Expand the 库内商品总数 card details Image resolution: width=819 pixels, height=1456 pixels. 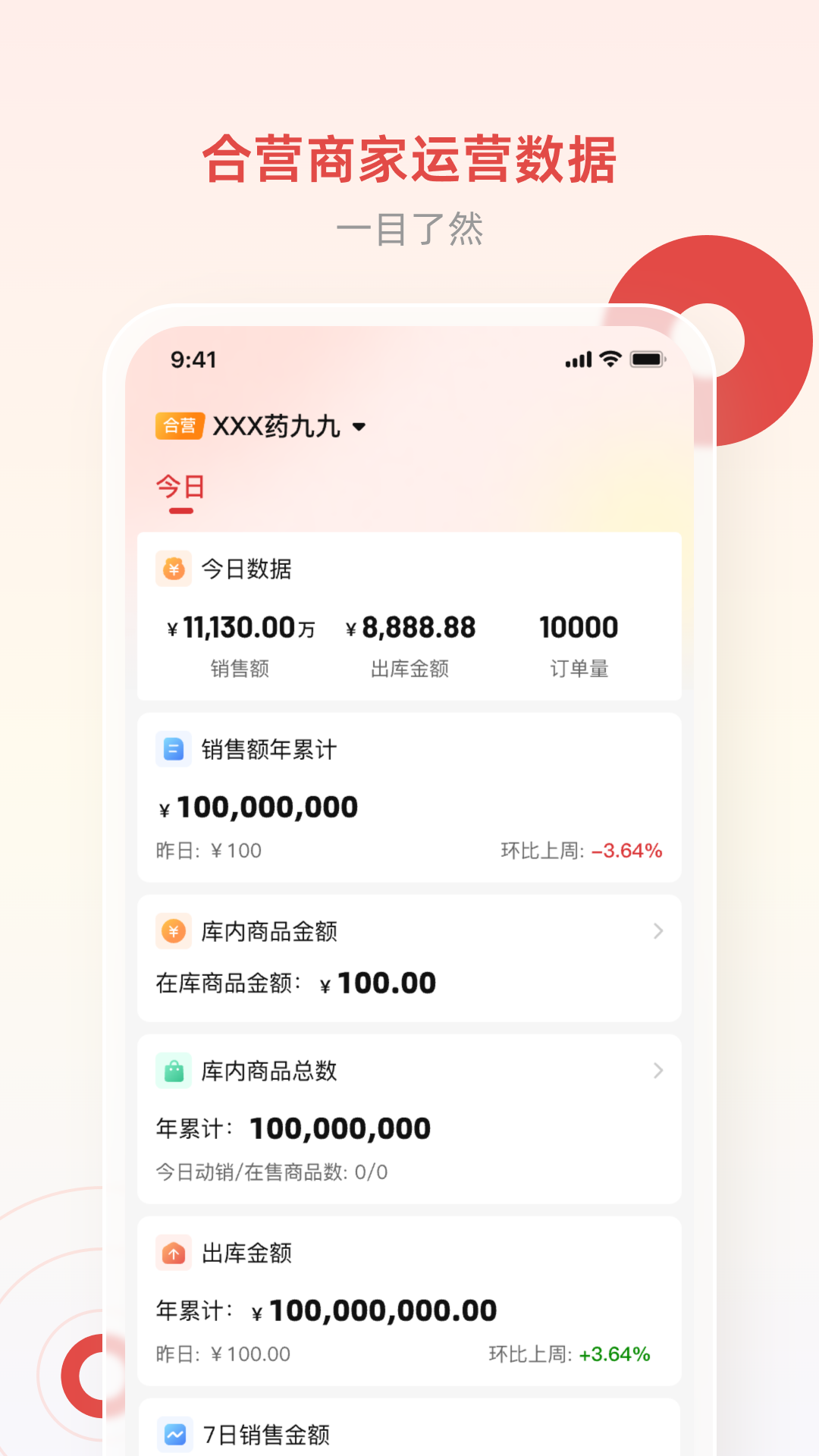[657, 1071]
